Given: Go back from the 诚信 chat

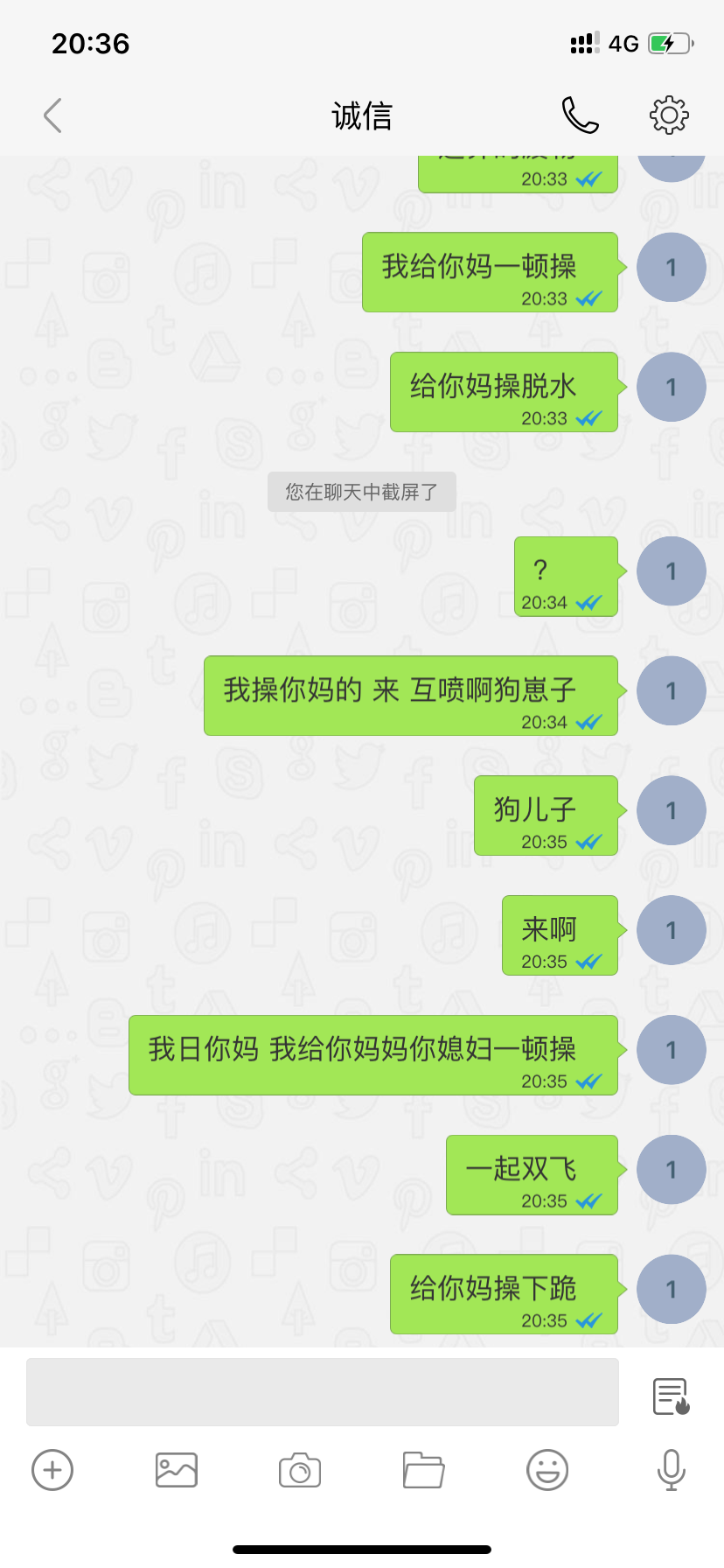Looking at the screenshot, I should 53,115.
